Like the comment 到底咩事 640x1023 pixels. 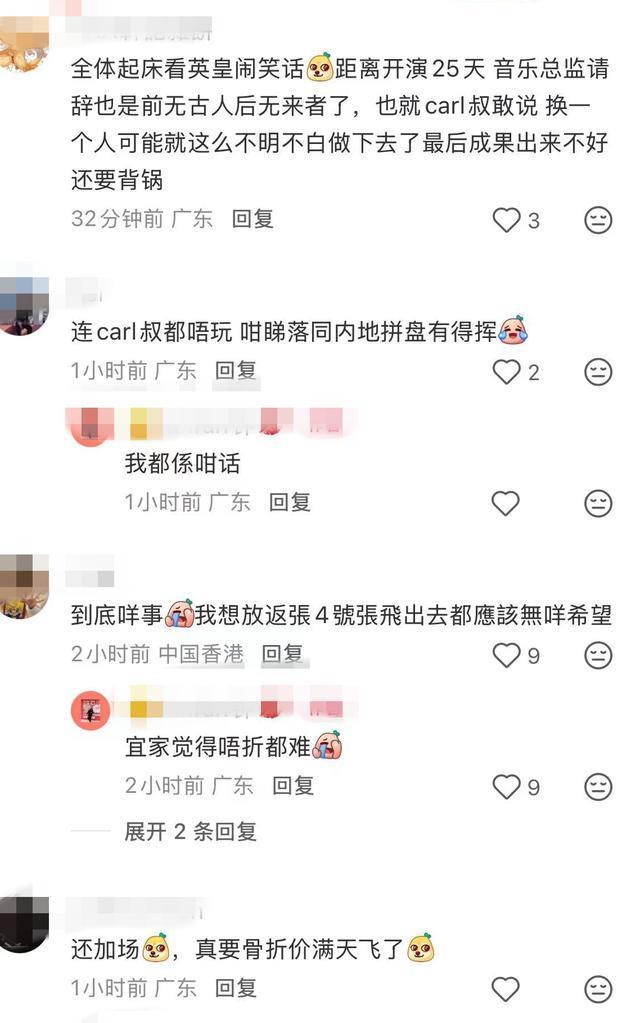[x=507, y=655]
